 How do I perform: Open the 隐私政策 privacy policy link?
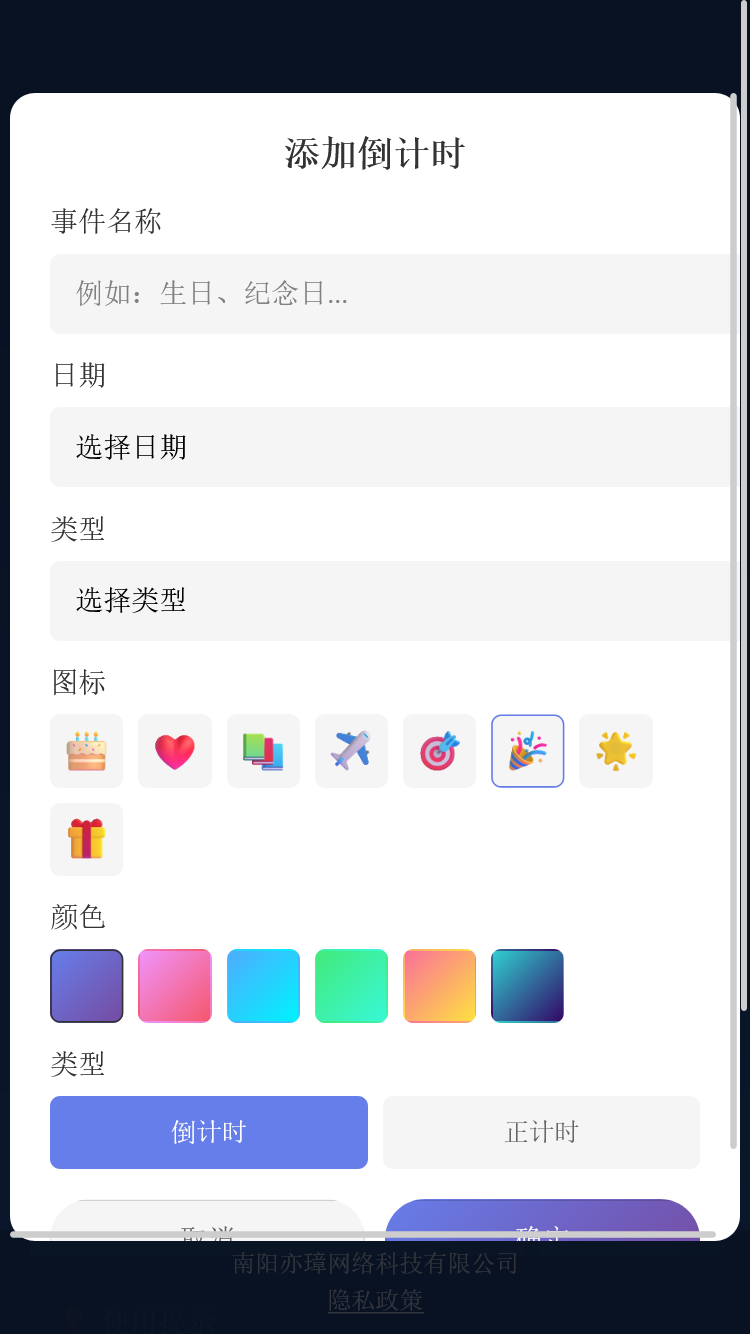point(375,1302)
